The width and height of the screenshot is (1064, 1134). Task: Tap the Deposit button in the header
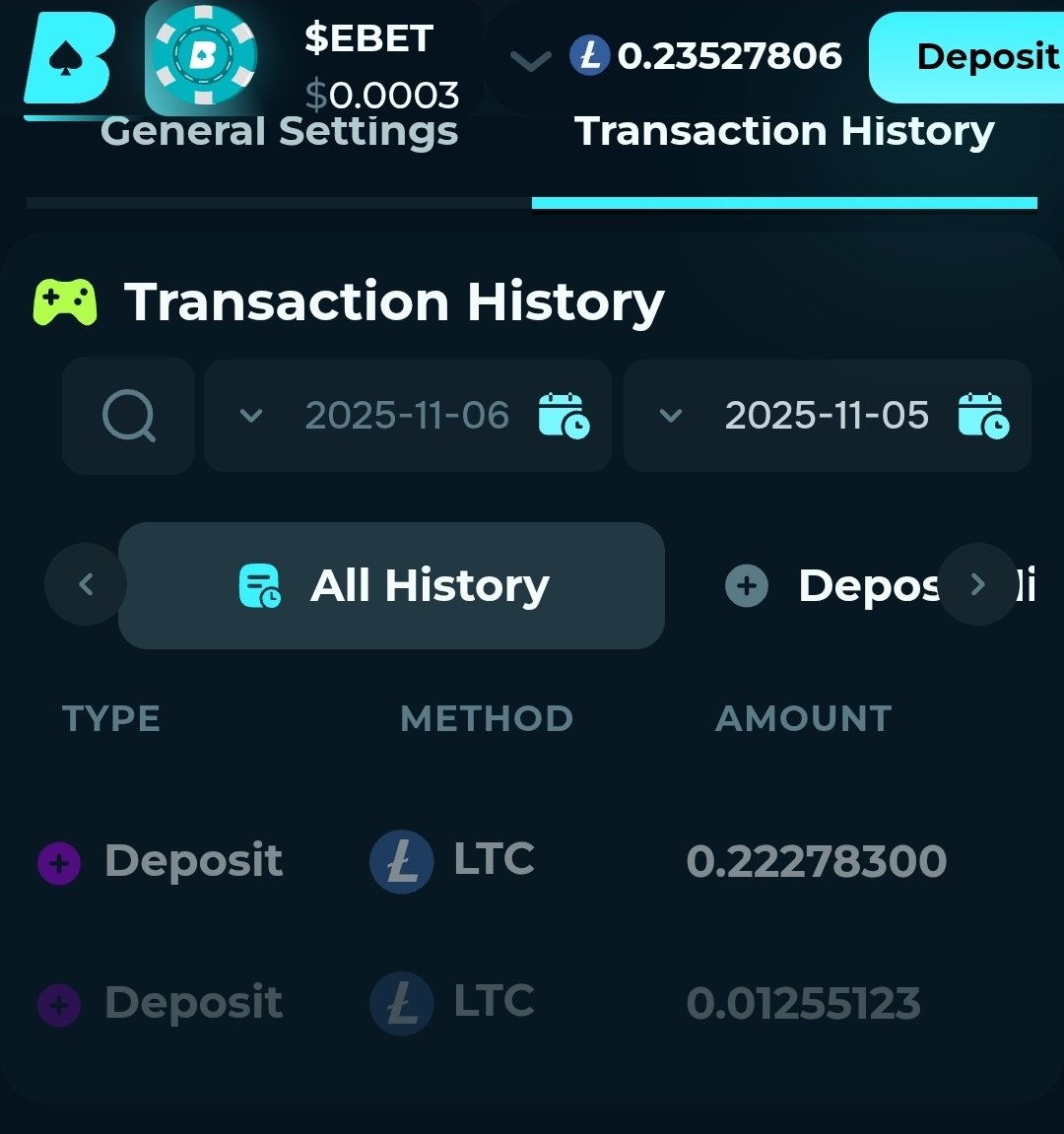coord(975,57)
